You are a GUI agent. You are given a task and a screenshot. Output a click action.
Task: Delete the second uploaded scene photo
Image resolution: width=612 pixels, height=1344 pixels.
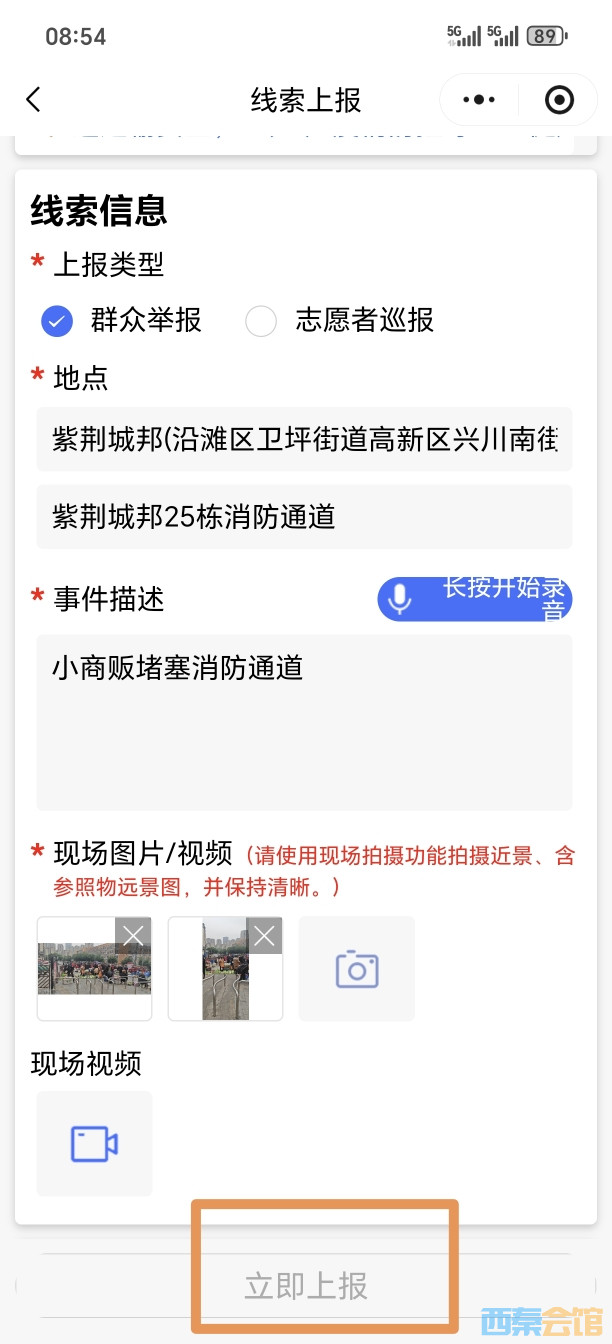pyautogui.click(x=264, y=935)
